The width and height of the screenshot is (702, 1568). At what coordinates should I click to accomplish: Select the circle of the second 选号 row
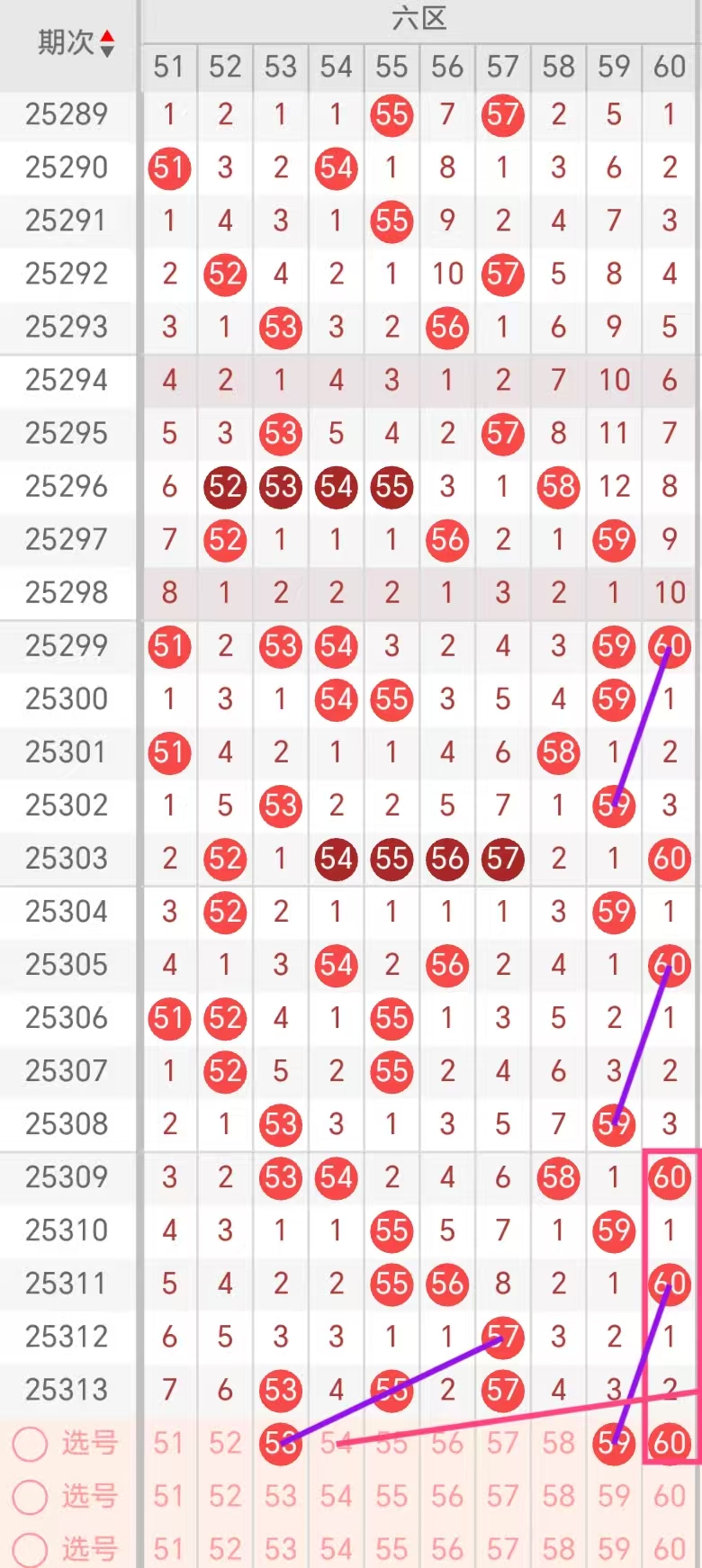pyautogui.click(x=30, y=1496)
